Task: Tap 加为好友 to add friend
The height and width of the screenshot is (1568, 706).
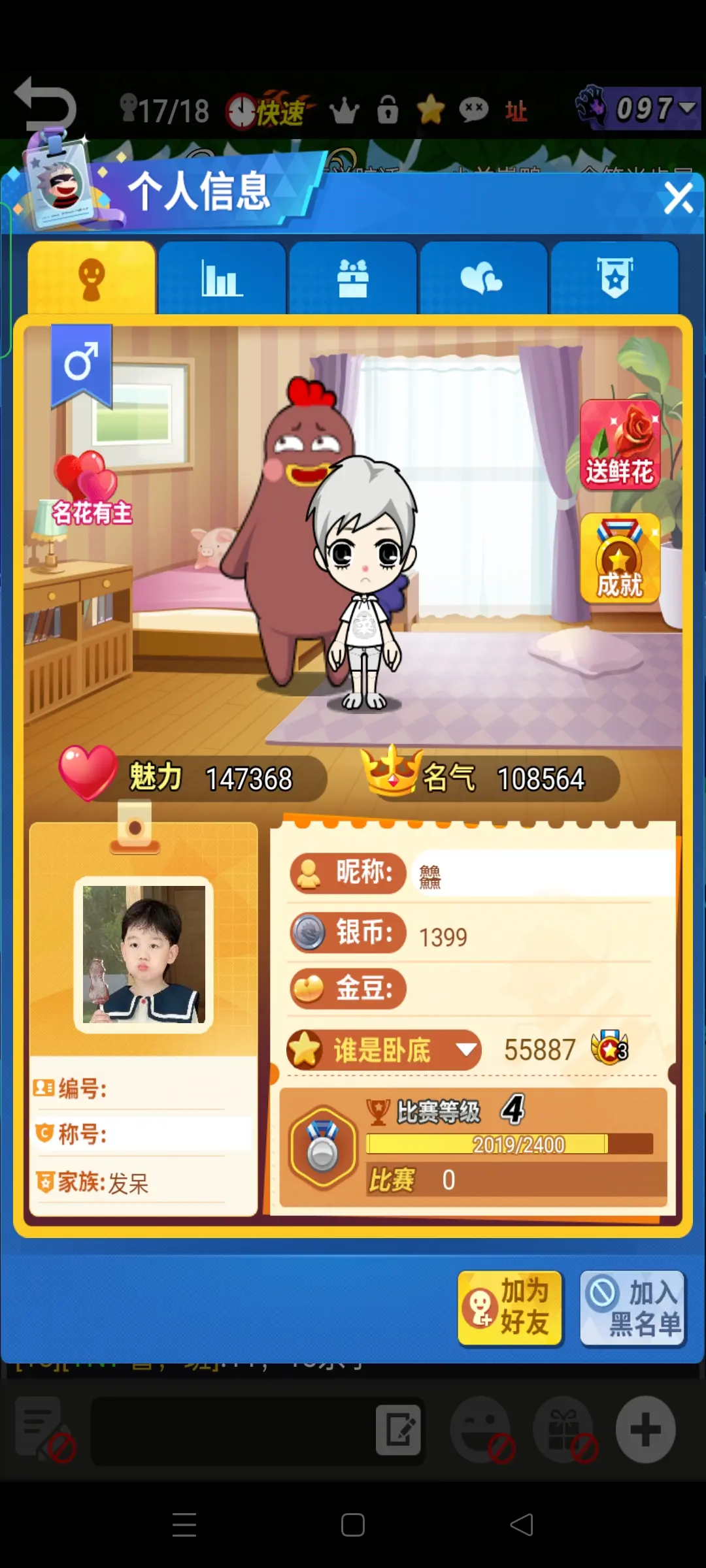Action: [510, 1308]
